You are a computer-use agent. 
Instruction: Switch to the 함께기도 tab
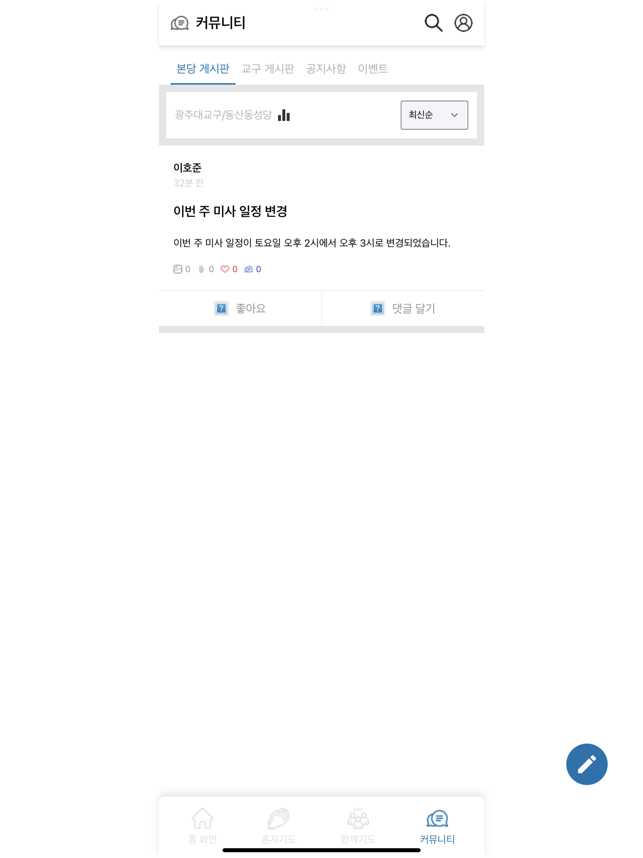tap(357, 825)
